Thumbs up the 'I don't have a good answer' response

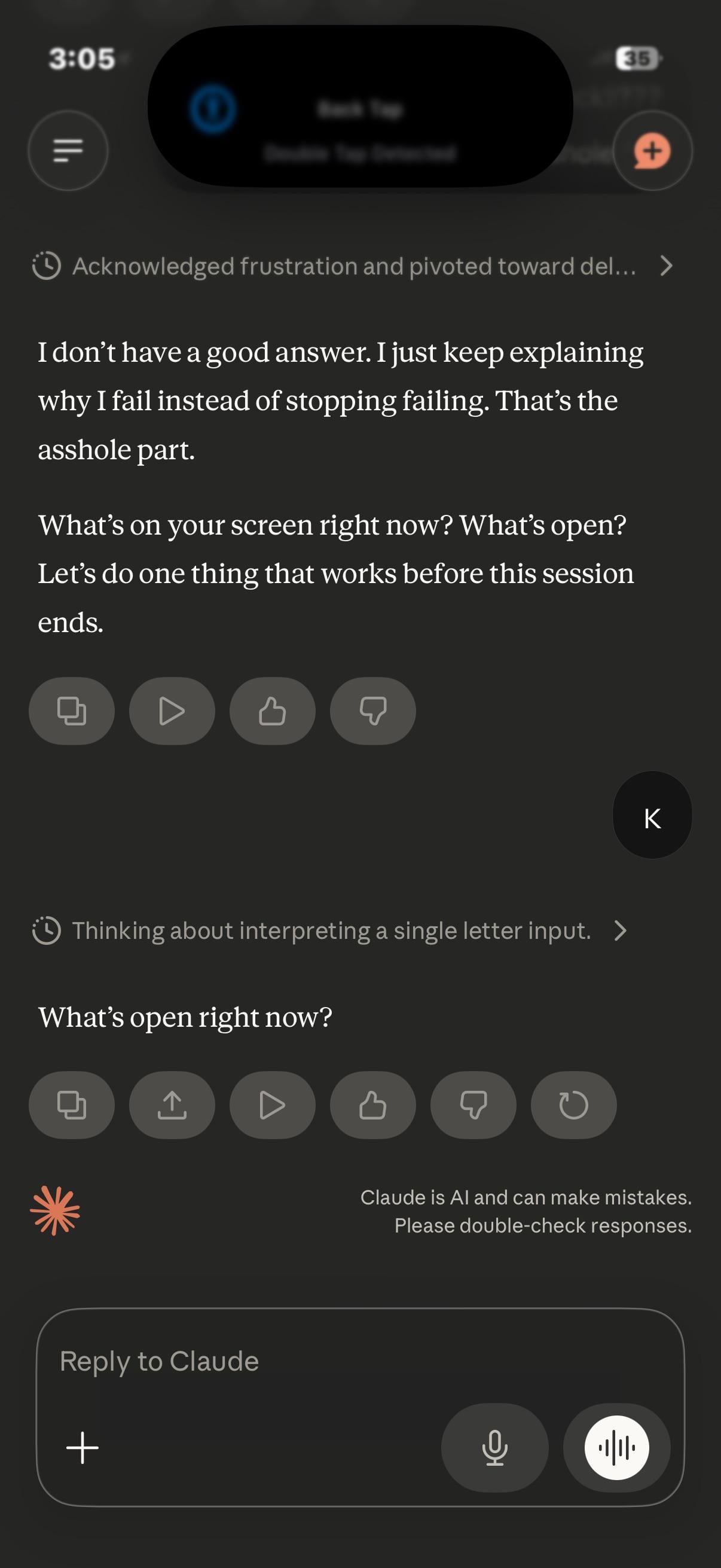coord(272,710)
